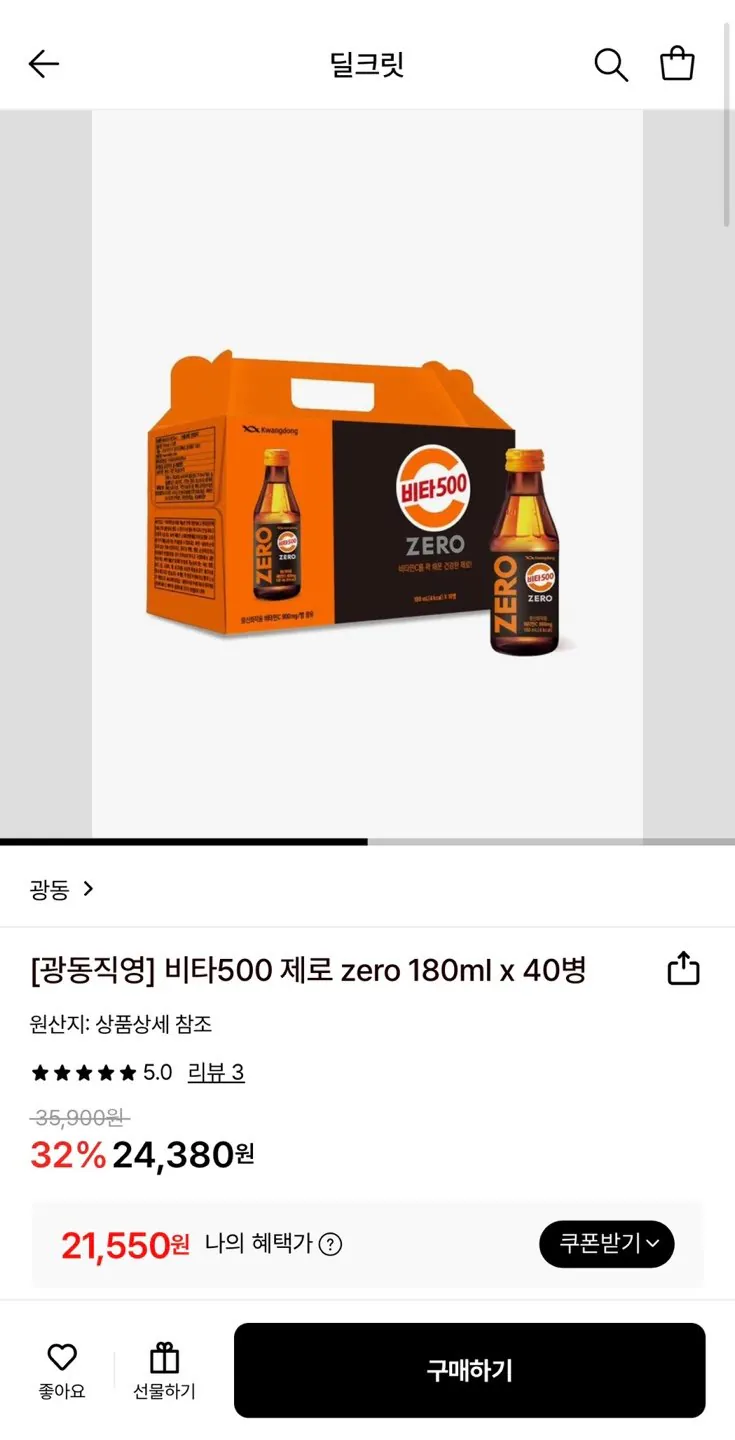This screenshot has height=1440, width=735.
Task: Tap 구매하기 to purchase
Action: coord(470,1370)
